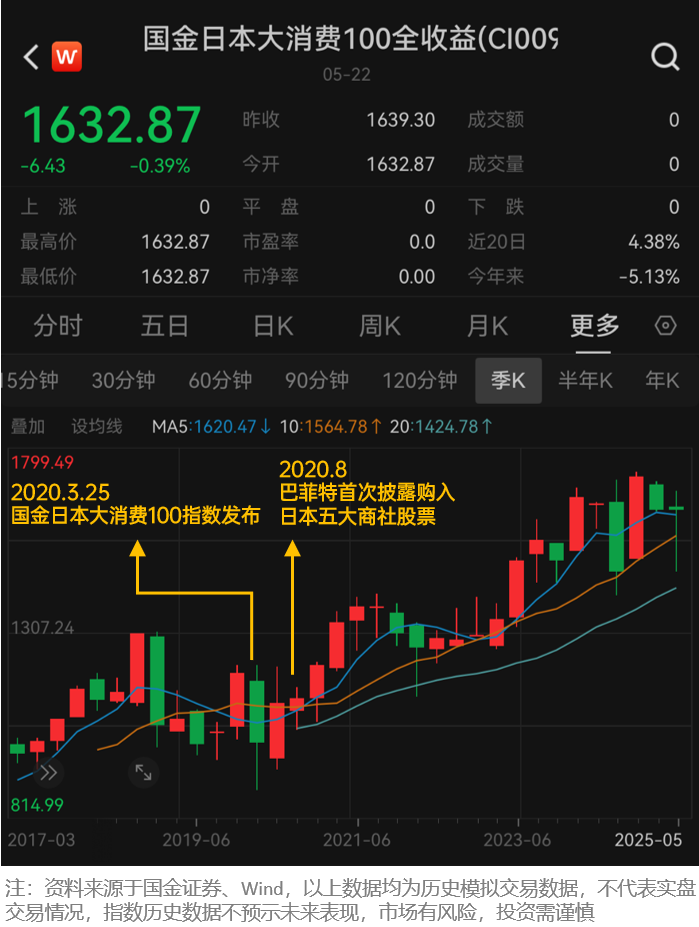The image size is (699, 927).
Task: Switch to 半年K period
Action: 585,380
